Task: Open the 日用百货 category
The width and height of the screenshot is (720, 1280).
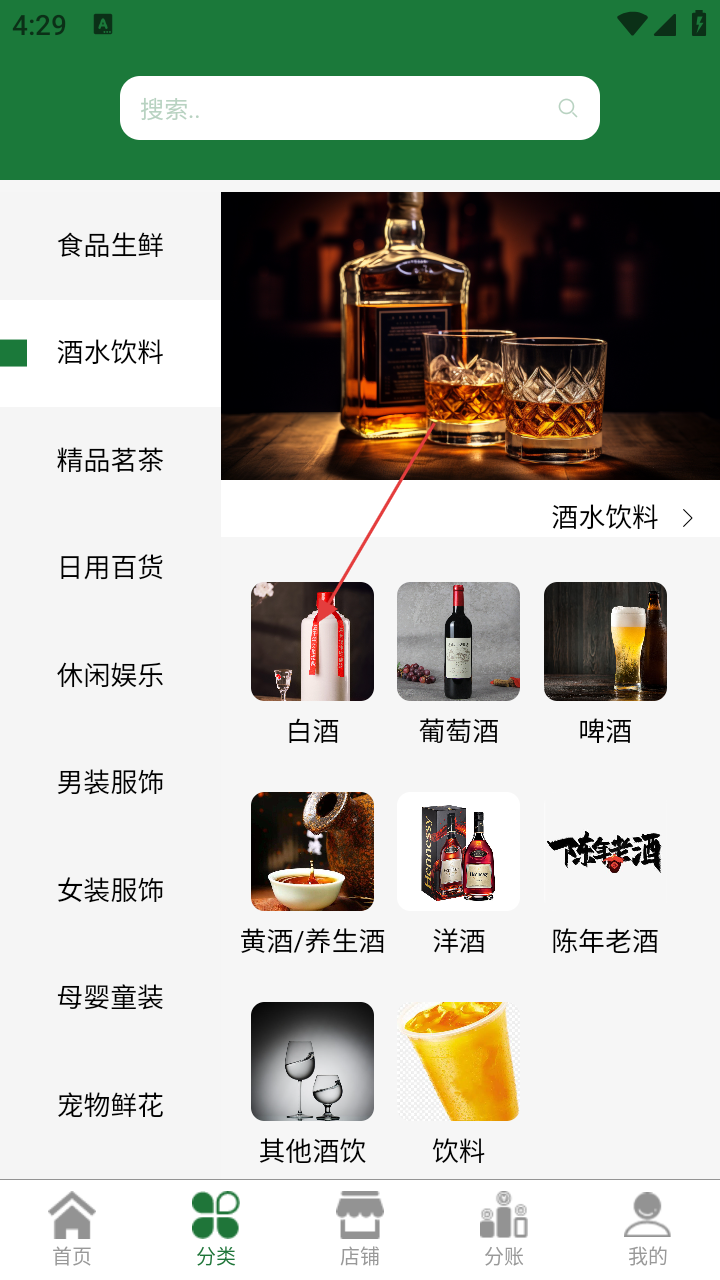Action: tap(110, 568)
